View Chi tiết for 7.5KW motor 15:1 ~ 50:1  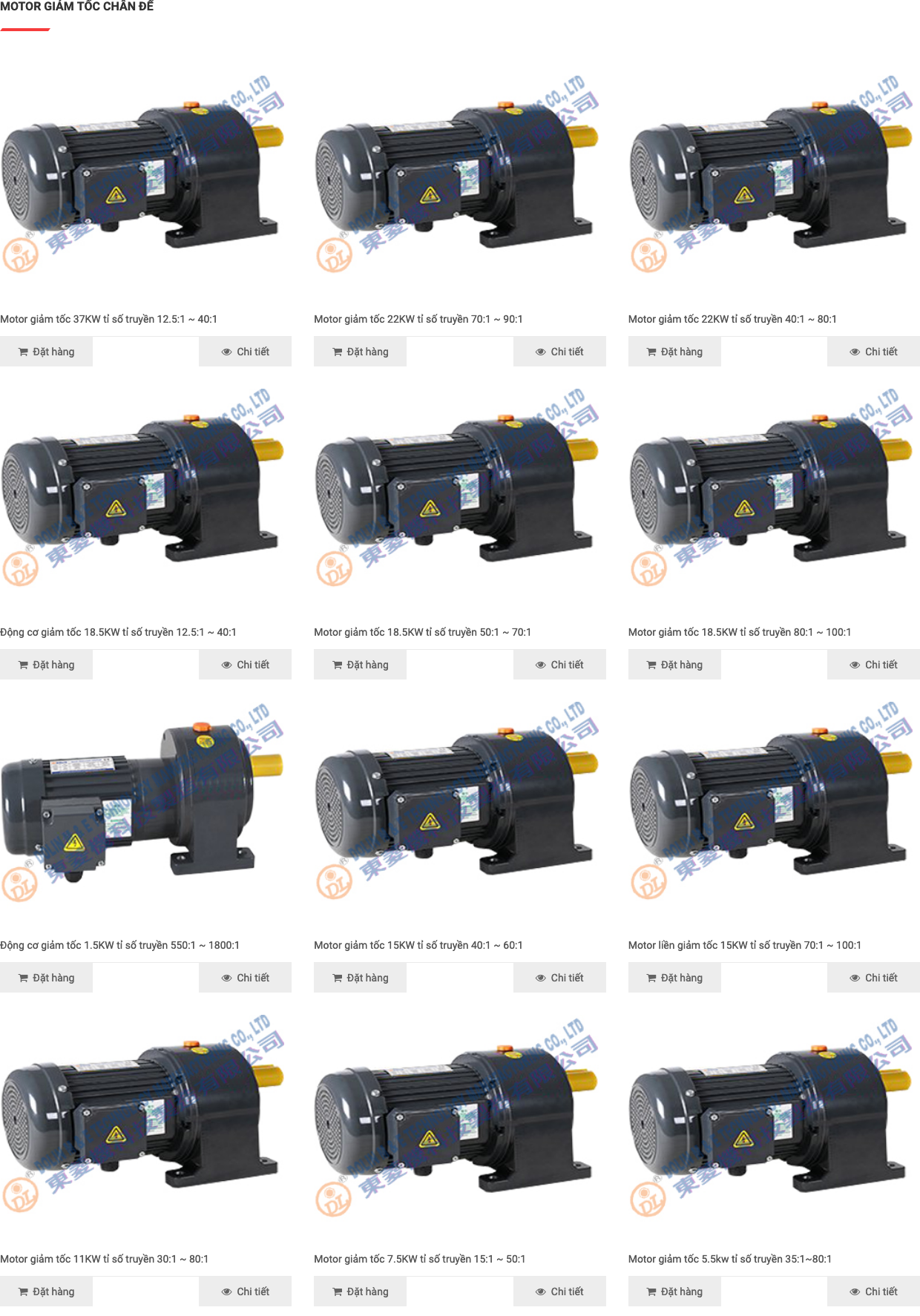559,1292
